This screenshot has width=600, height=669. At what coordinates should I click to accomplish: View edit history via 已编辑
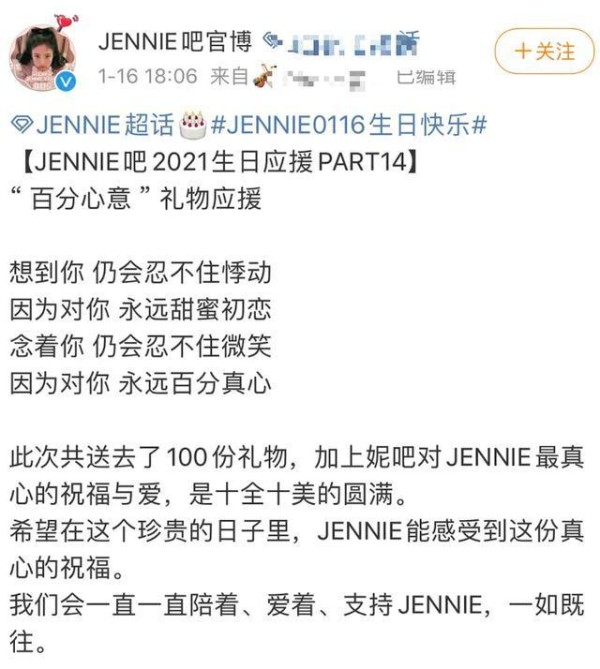click(427, 77)
